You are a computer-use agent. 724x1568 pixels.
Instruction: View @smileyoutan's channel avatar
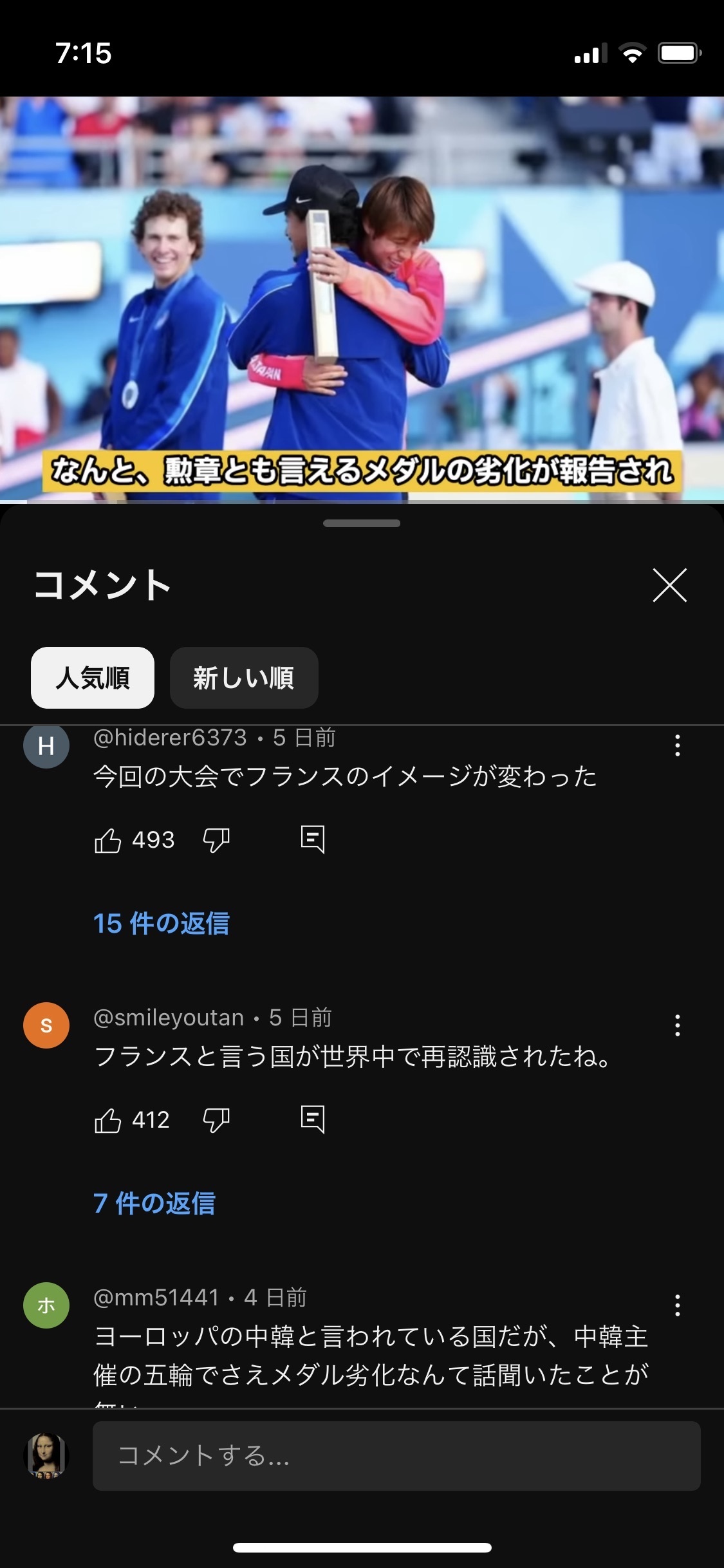pos(46,1025)
